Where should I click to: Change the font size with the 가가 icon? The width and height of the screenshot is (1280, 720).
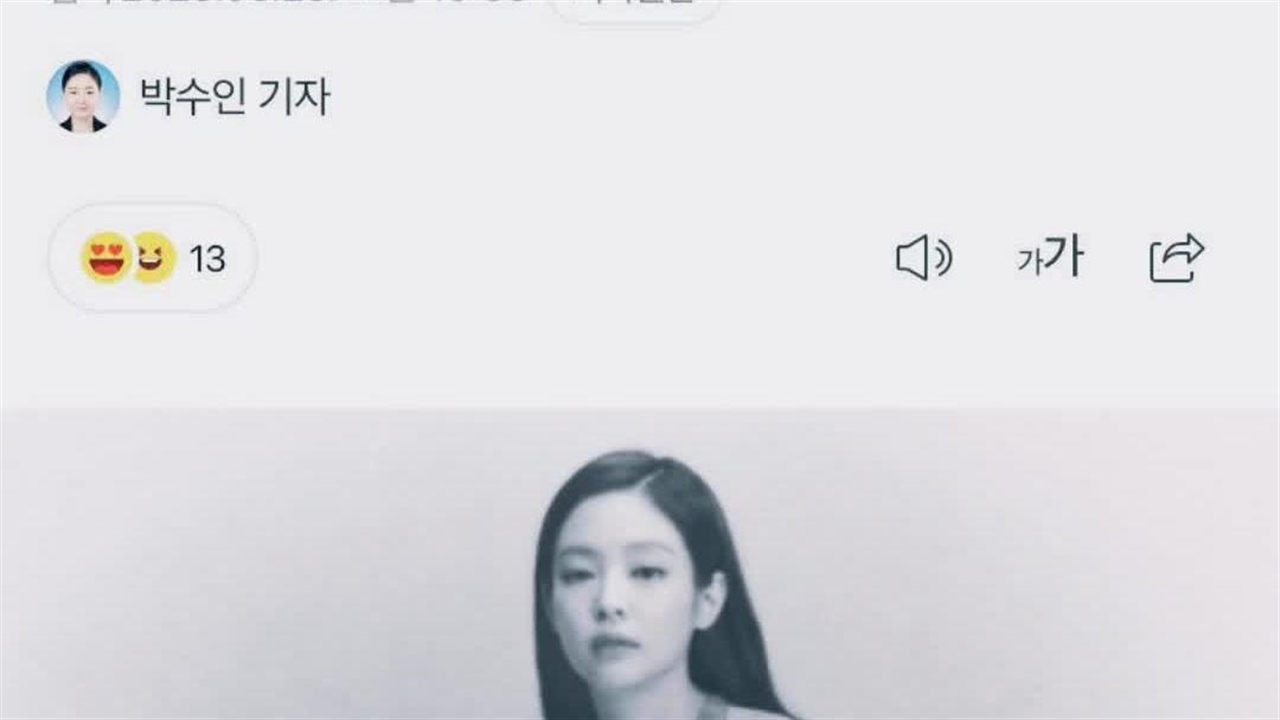(1050, 258)
